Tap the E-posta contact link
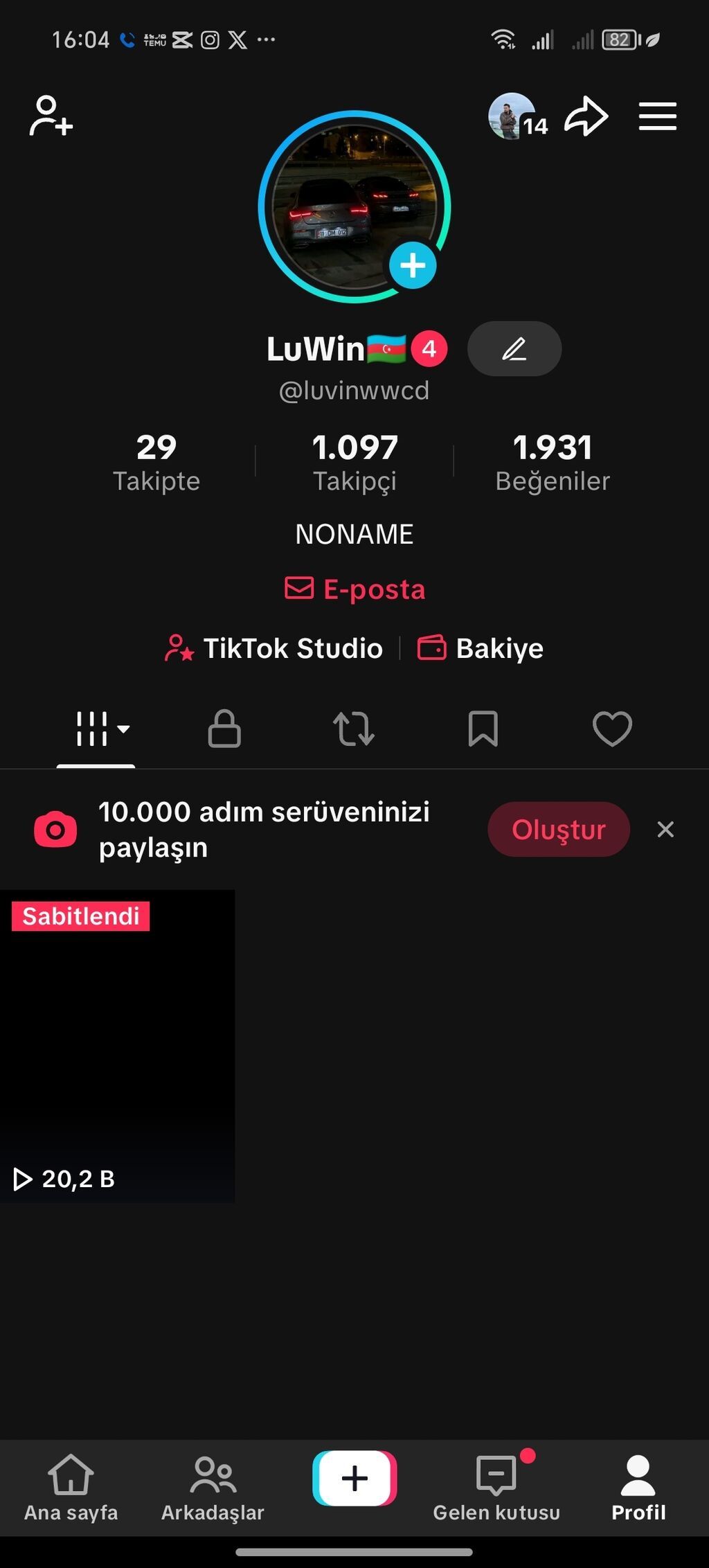The height and width of the screenshot is (1568, 709). 354,589
